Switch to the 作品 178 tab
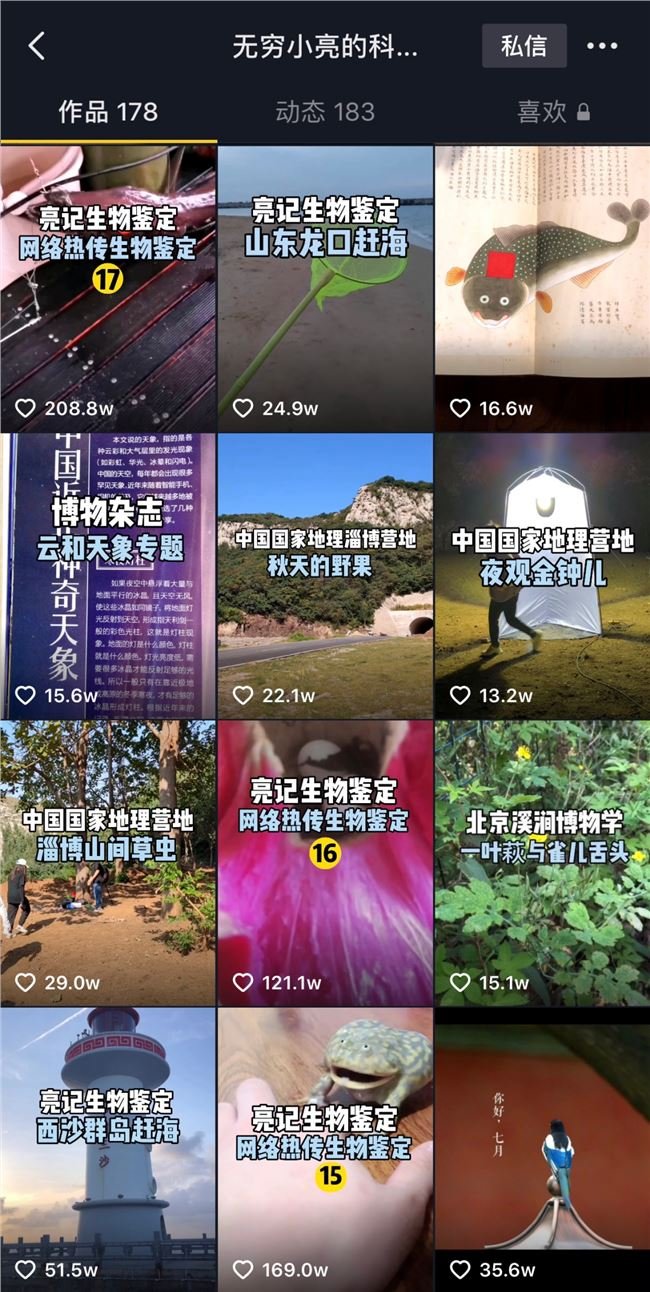This screenshot has width=650, height=1292. pyautogui.click(x=108, y=112)
